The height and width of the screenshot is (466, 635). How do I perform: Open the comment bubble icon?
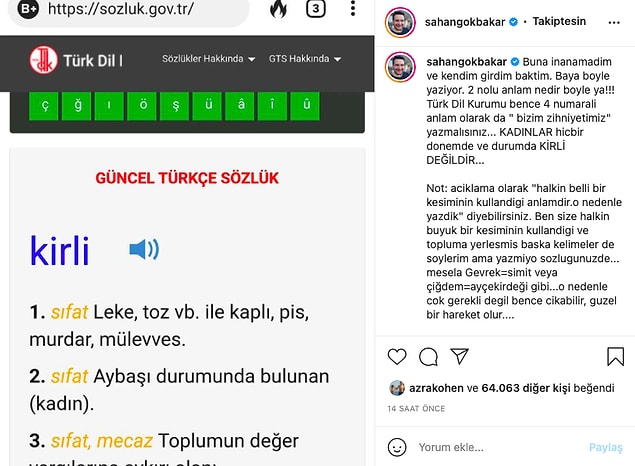coord(428,356)
